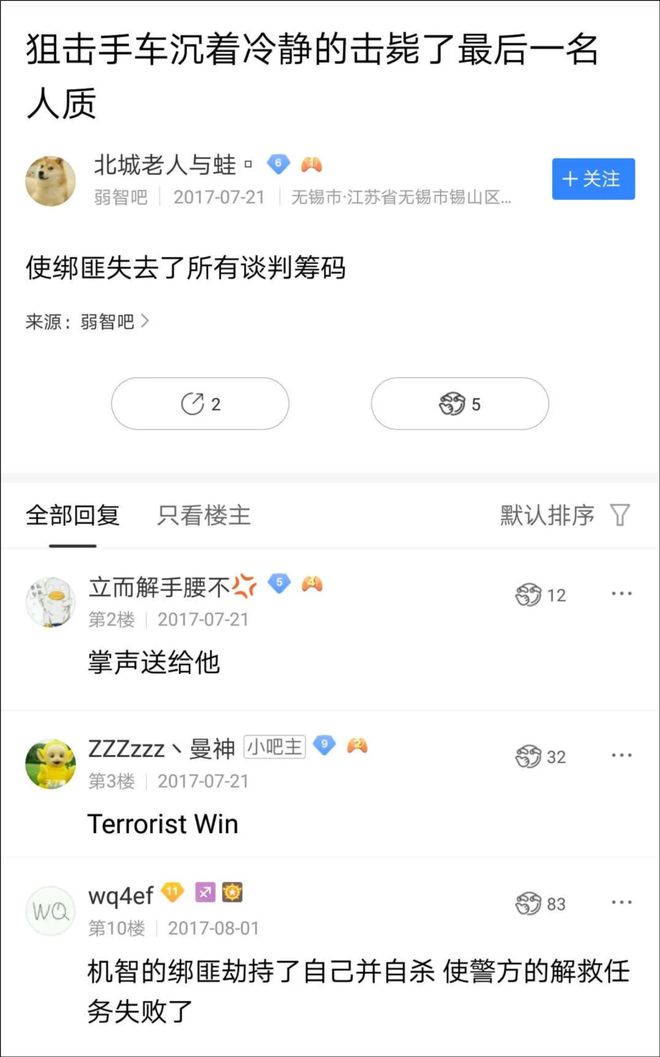The height and width of the screenshot is (1057, 660).
Task: Like the main post showing 5 likes
Action: point(459,404)
